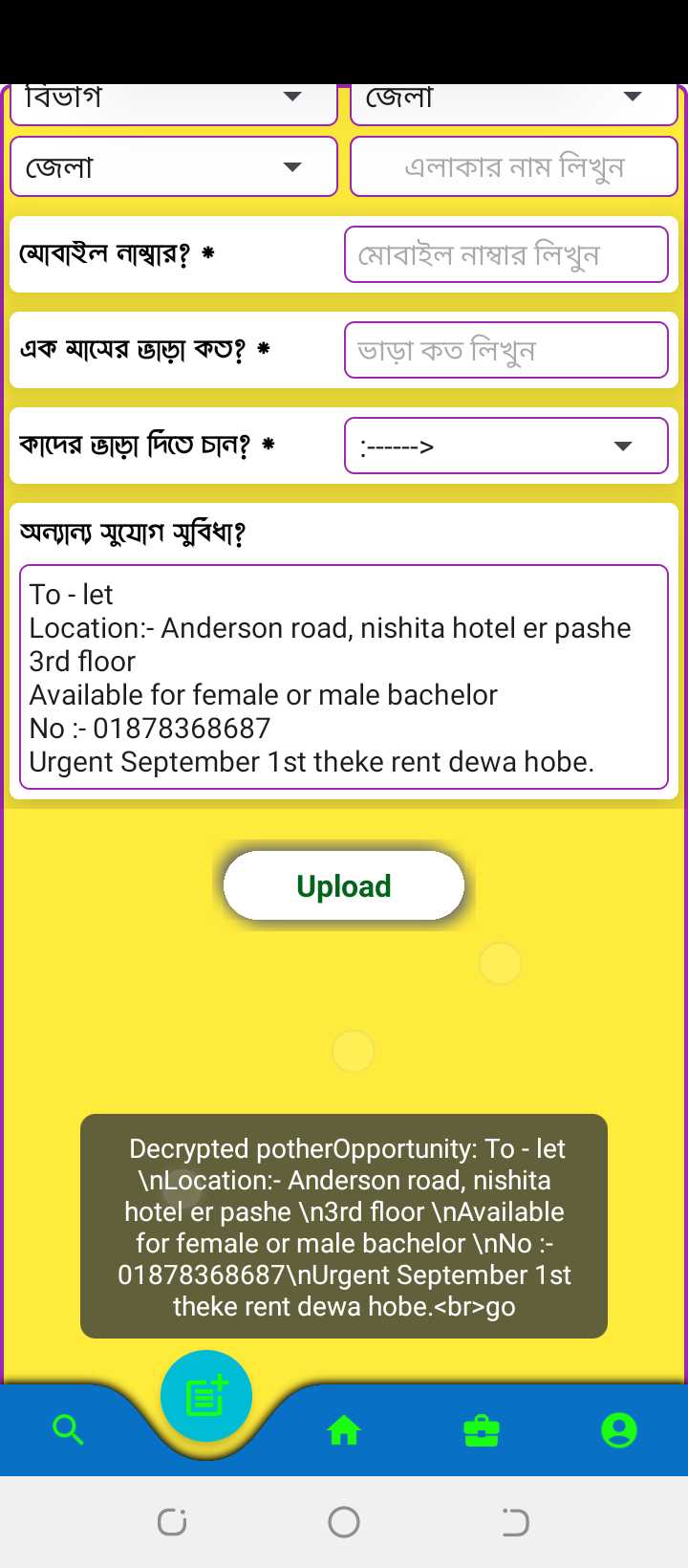Expand the tenant type dropdown
Image resolution: width=688 pixels, height=1568 pixels.
tap(505, 446)
